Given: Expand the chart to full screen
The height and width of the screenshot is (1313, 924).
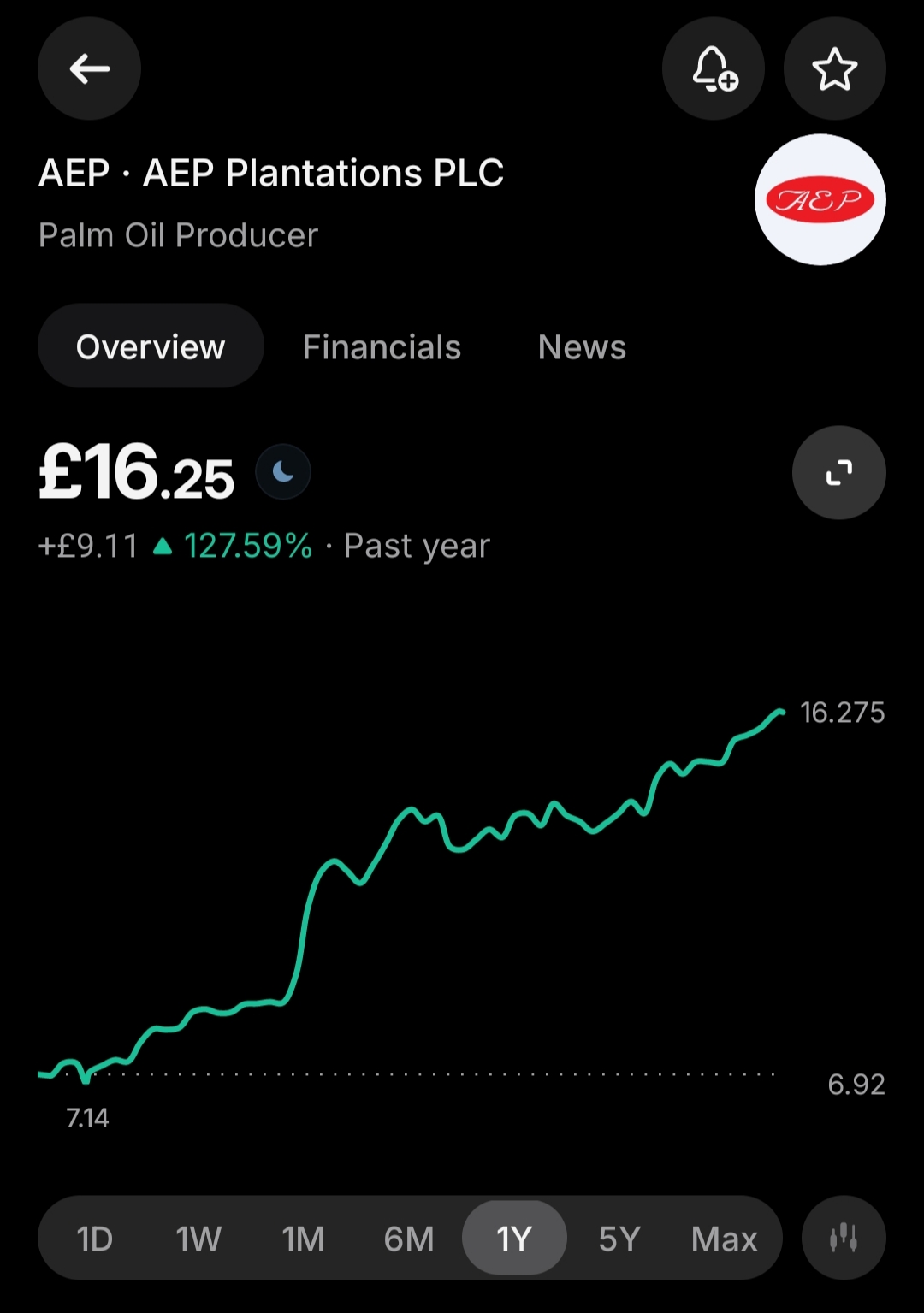Looking at the screenshot, I should pos(838,472).
